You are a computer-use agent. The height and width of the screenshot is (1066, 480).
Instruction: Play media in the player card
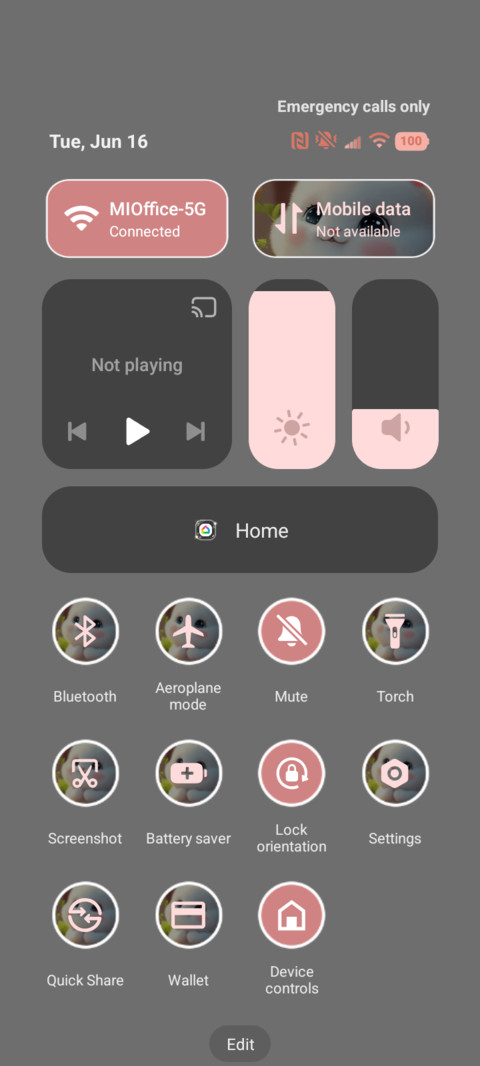pos(137,431)
